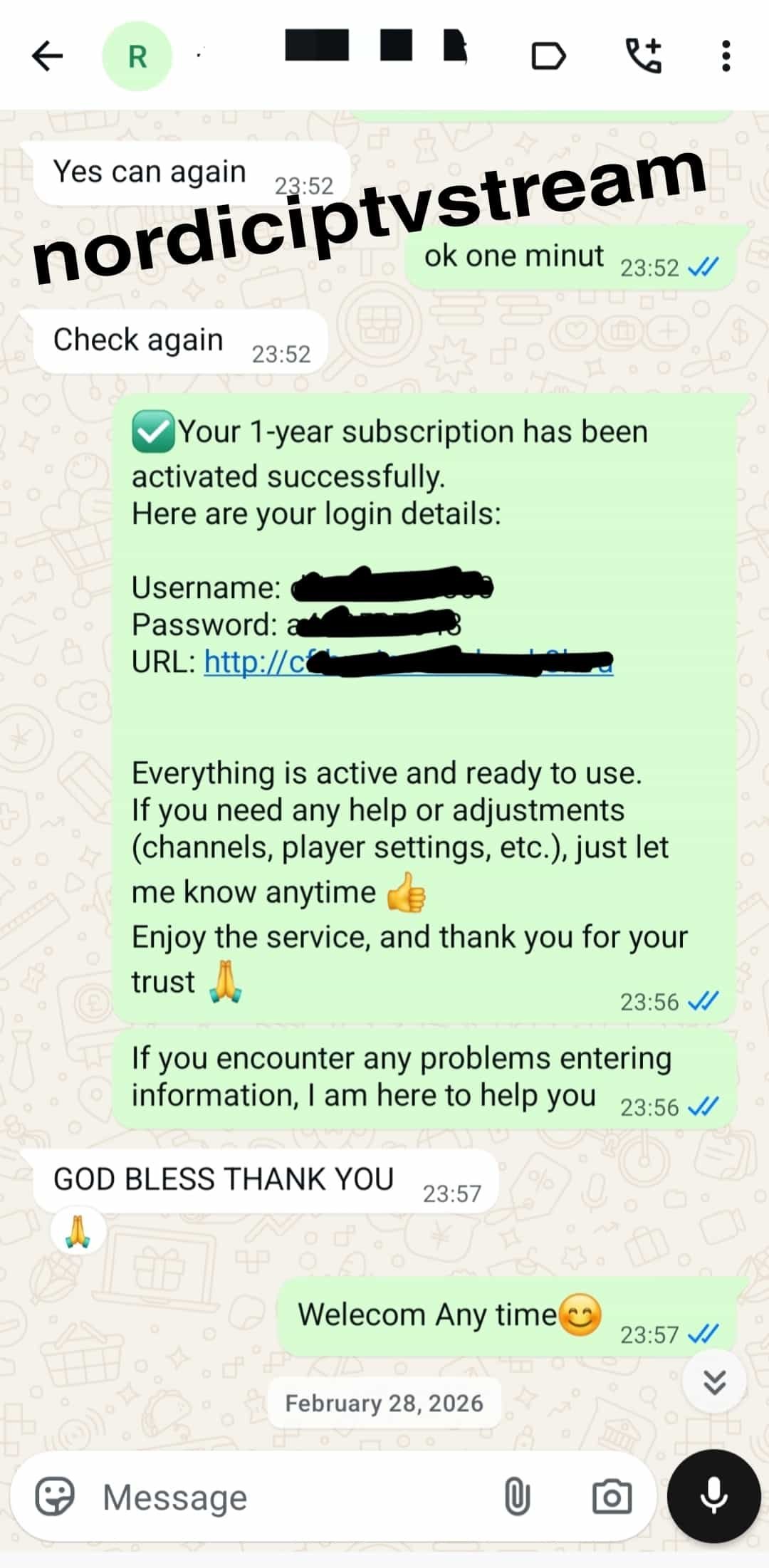The width and height of the screenshot is (769, 1568).
Task: Open the emoji and sticker picker
Action: 56,1496
